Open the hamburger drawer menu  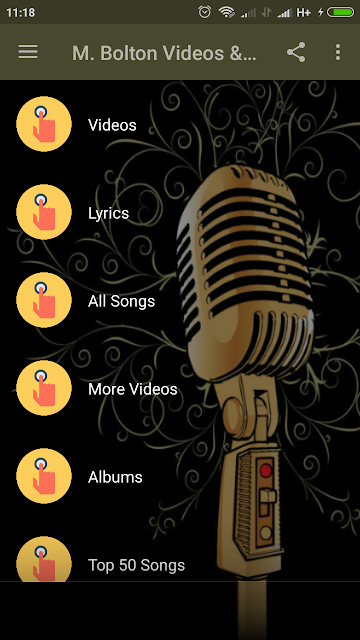click(x=28, y=52)
